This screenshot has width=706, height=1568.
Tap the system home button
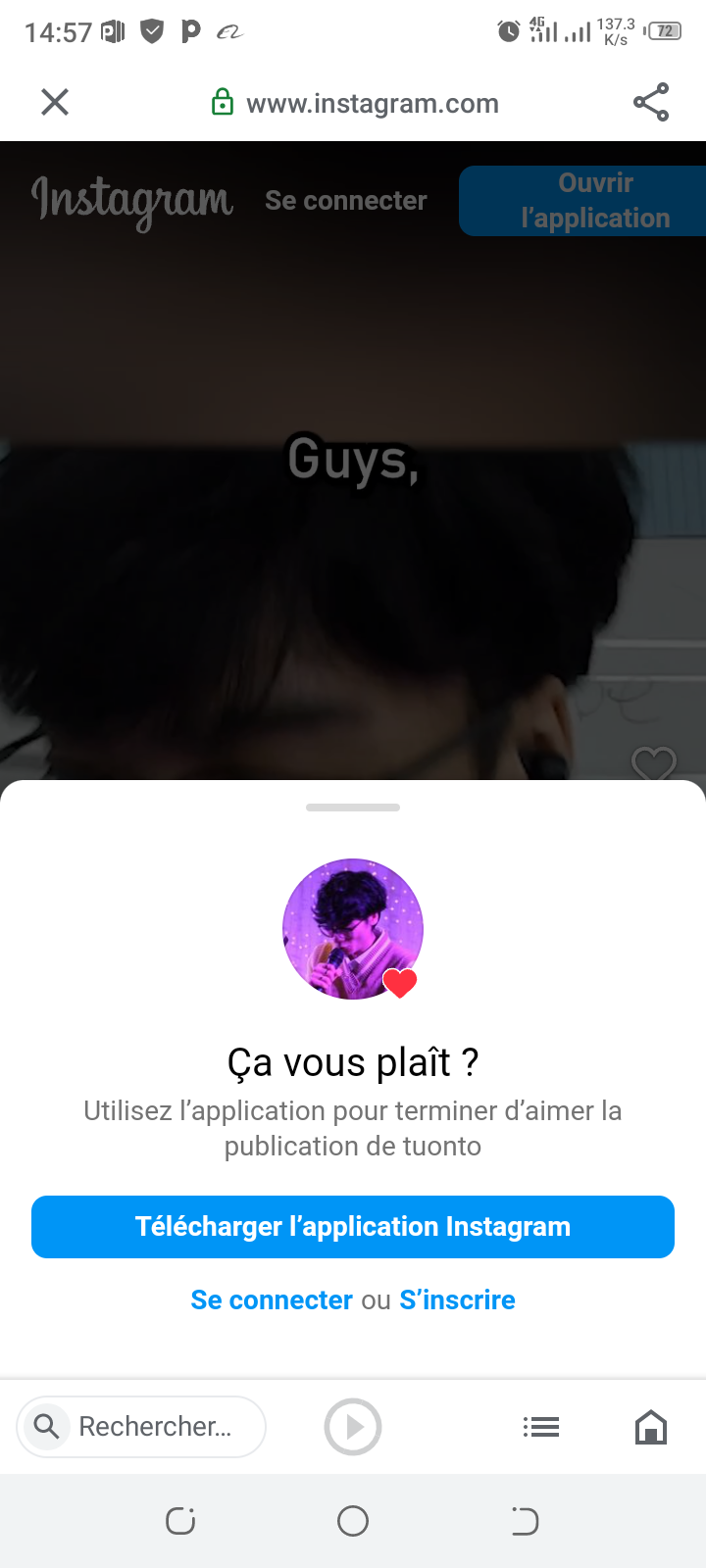tap(353, 1521)
